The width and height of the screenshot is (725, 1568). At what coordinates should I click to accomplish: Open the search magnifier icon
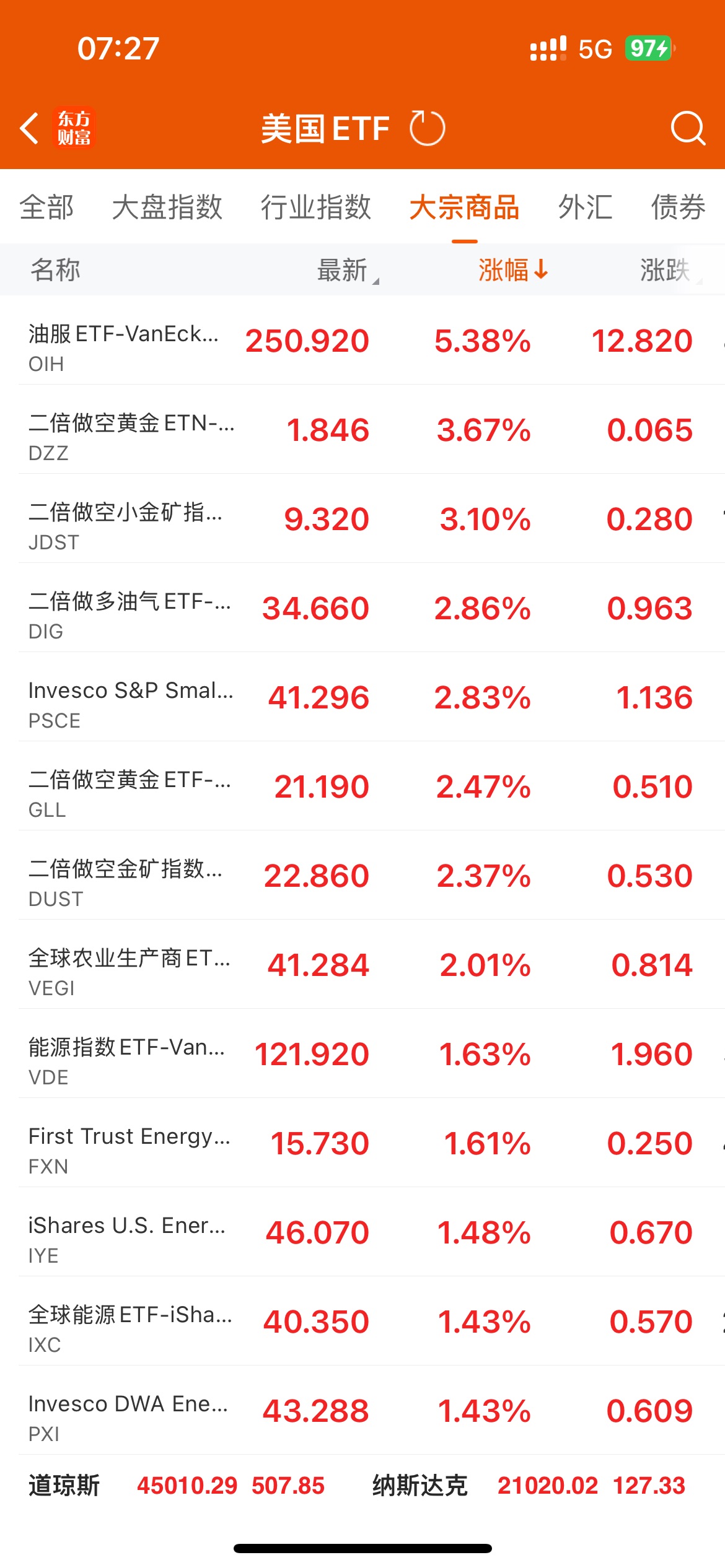click(x=688, y=128)
